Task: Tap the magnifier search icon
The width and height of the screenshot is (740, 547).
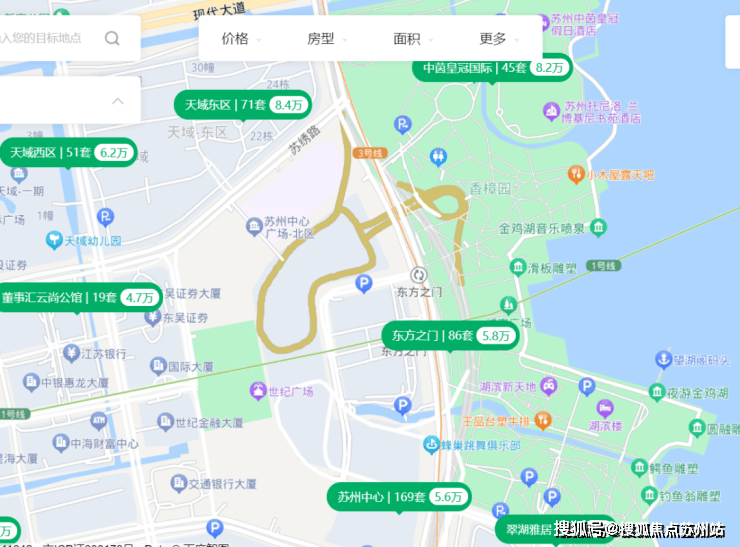Action: (112, 39)
